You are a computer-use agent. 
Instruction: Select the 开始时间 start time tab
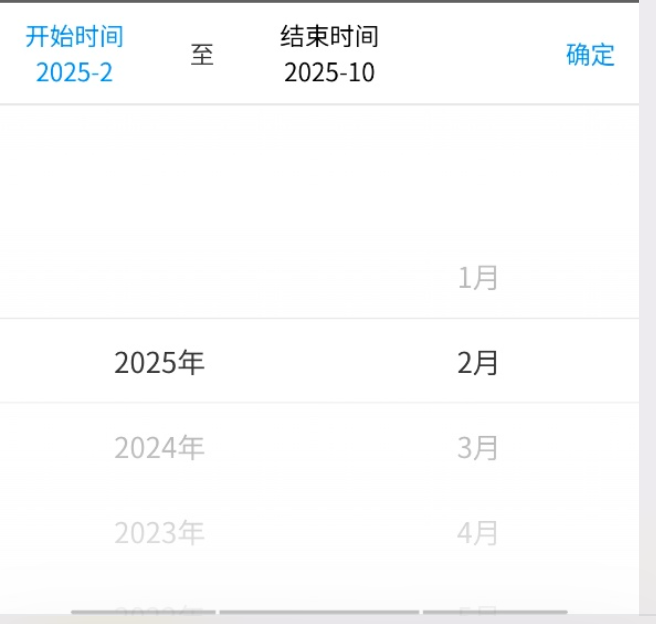coord(74,54)
